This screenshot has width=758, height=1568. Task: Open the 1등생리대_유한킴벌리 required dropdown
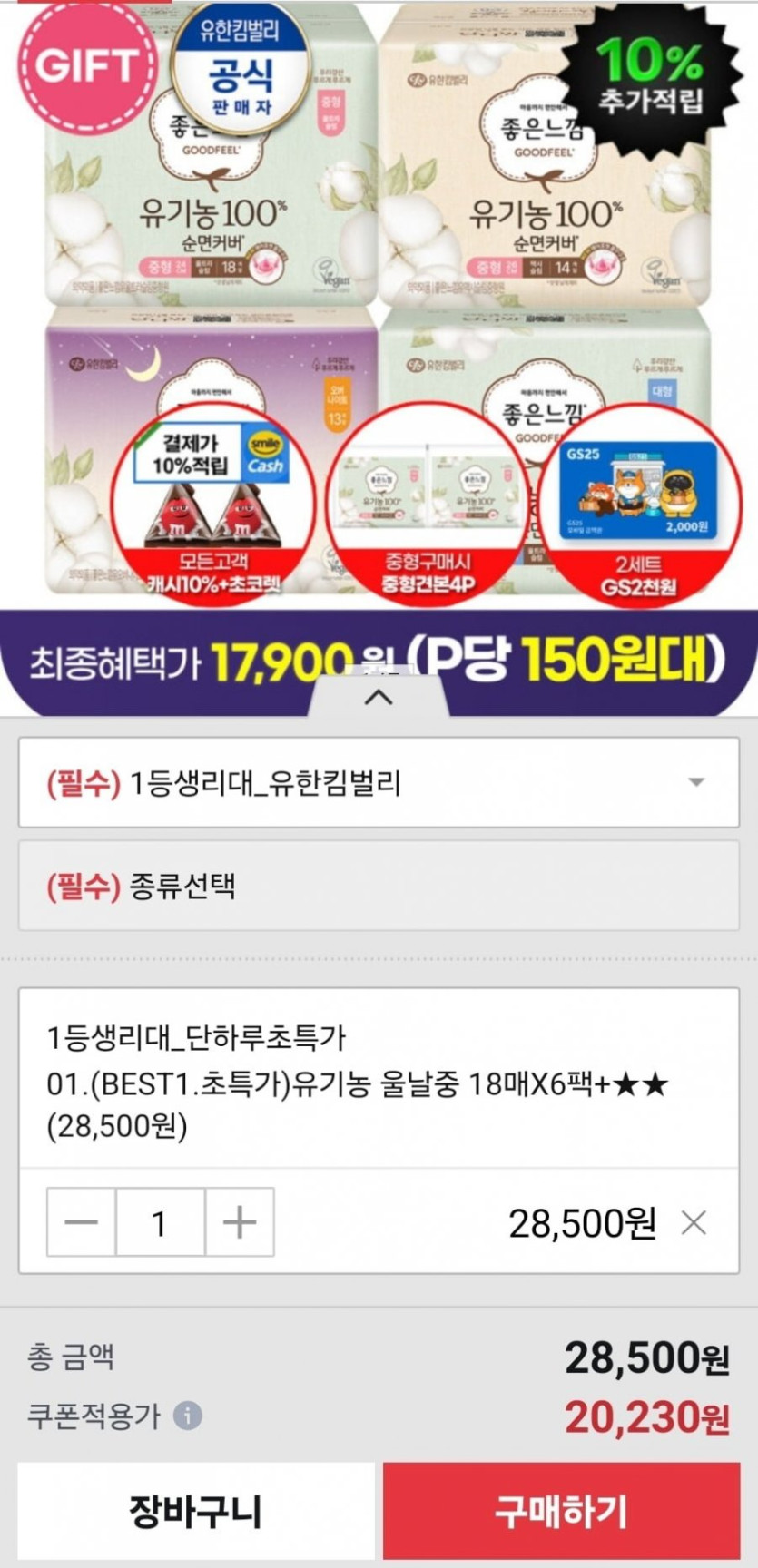[379, 782]
